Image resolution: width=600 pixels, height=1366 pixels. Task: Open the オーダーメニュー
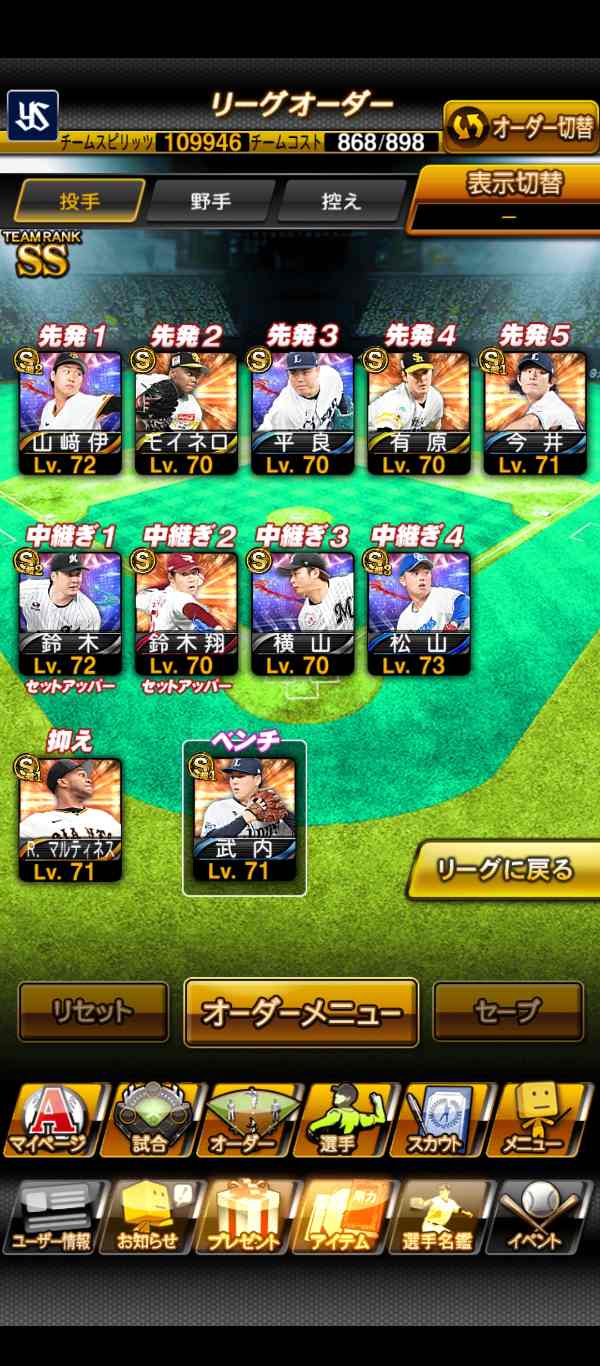click(x=301, y=1012)
